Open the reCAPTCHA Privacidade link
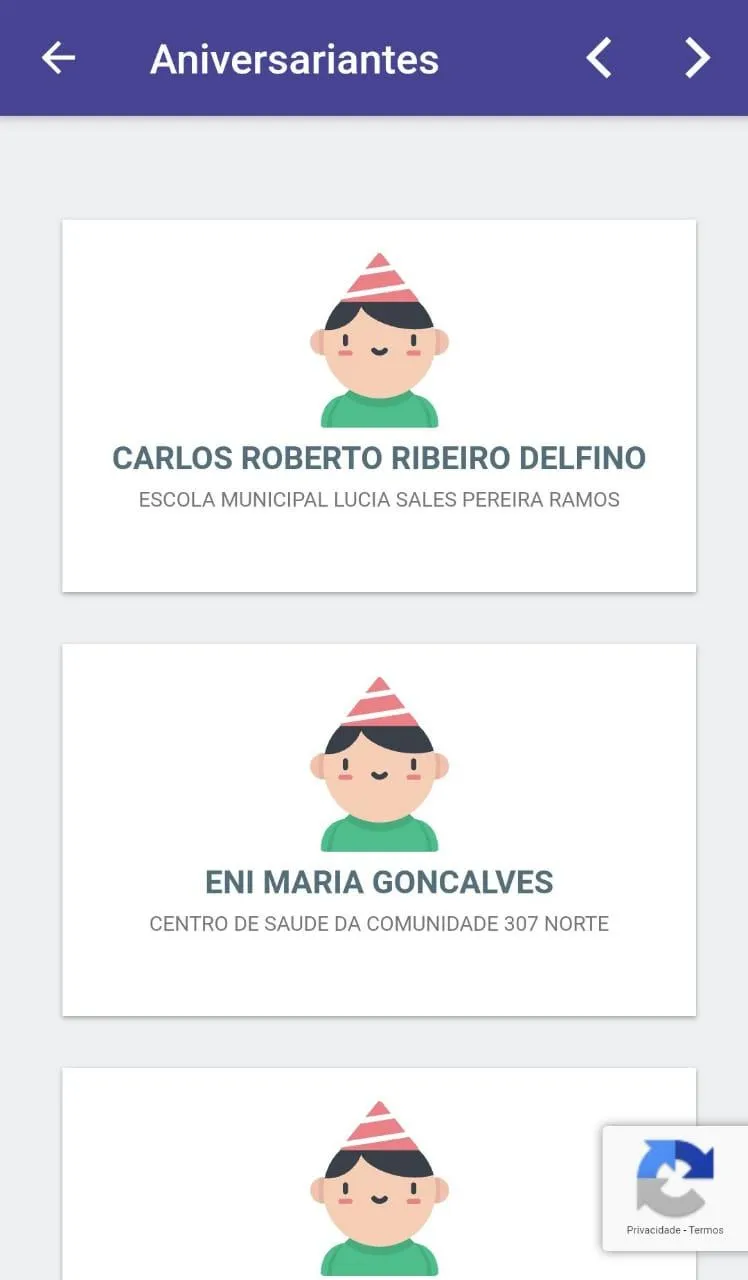 pos(654,1230)
